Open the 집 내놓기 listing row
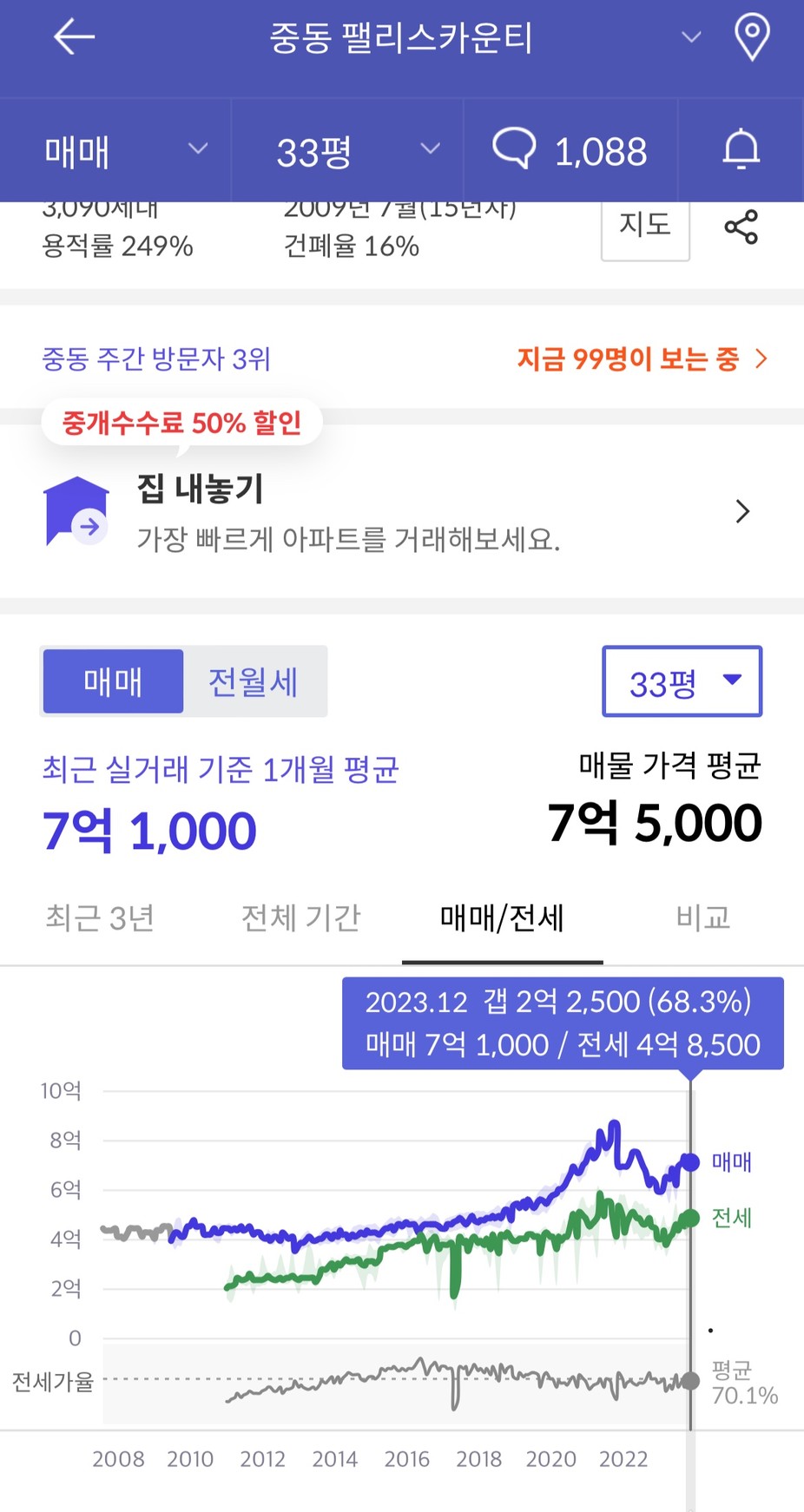Viewport: 804px width, 1512px height. tap(402, 512)
